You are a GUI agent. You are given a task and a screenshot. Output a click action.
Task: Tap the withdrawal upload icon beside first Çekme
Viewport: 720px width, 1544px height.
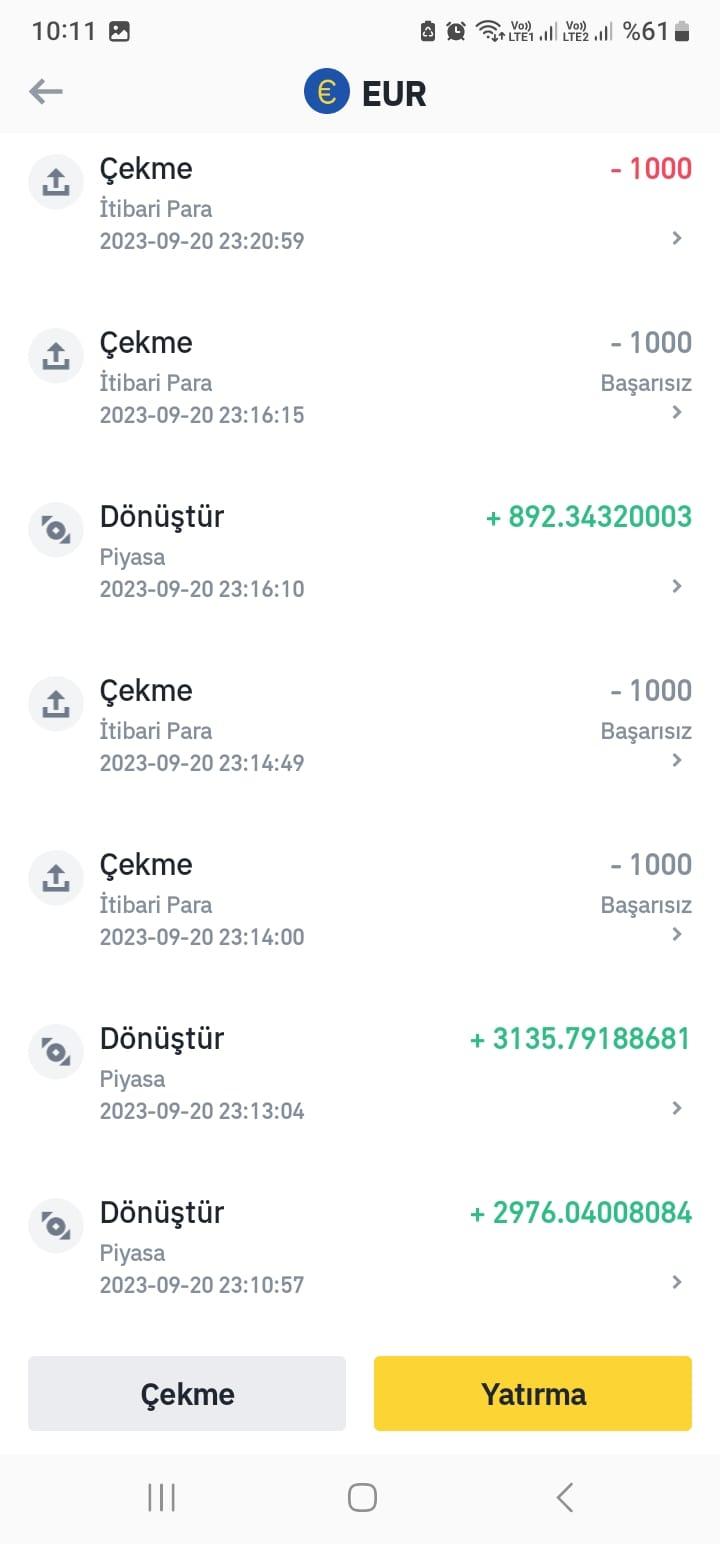pyautogui.click(x=55, y=182)
